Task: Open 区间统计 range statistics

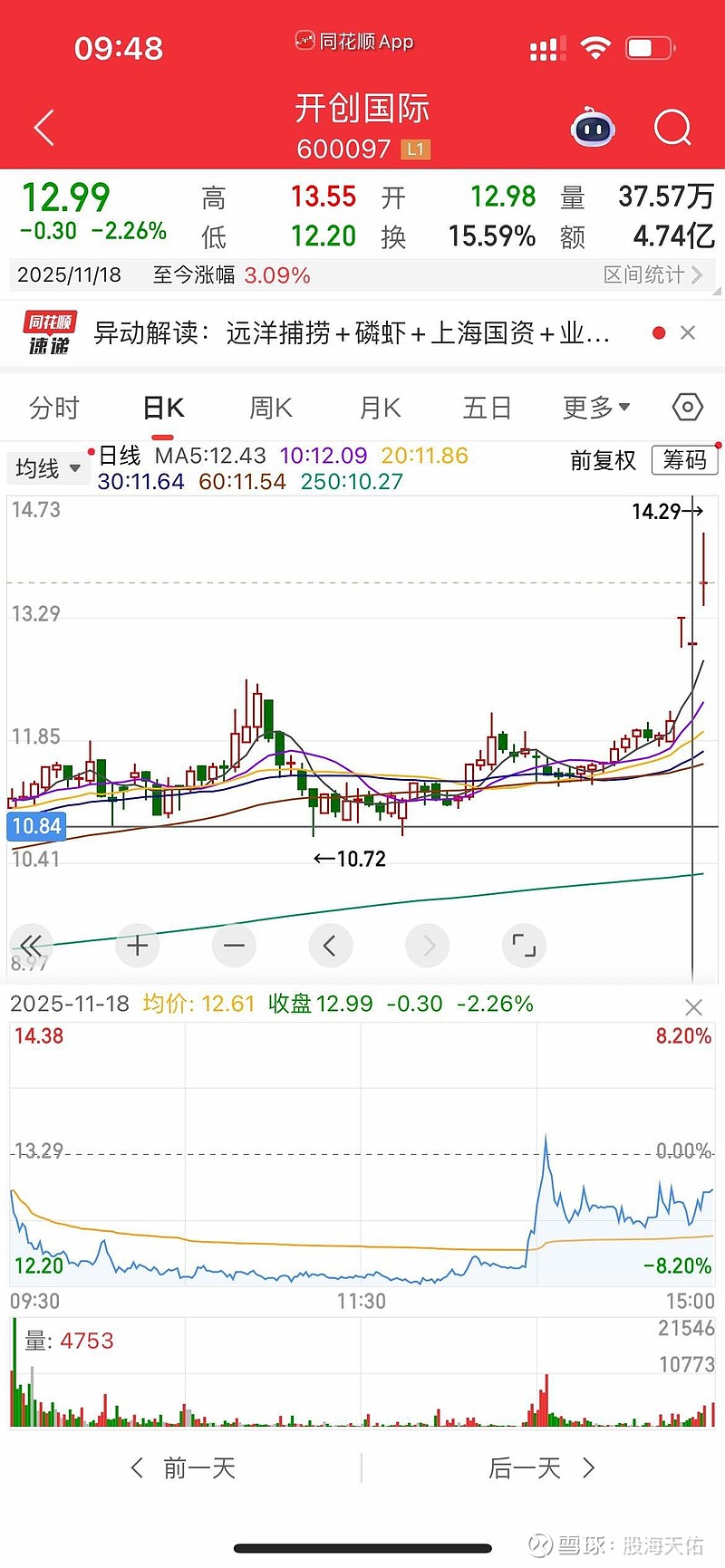Action: point(652,274)
